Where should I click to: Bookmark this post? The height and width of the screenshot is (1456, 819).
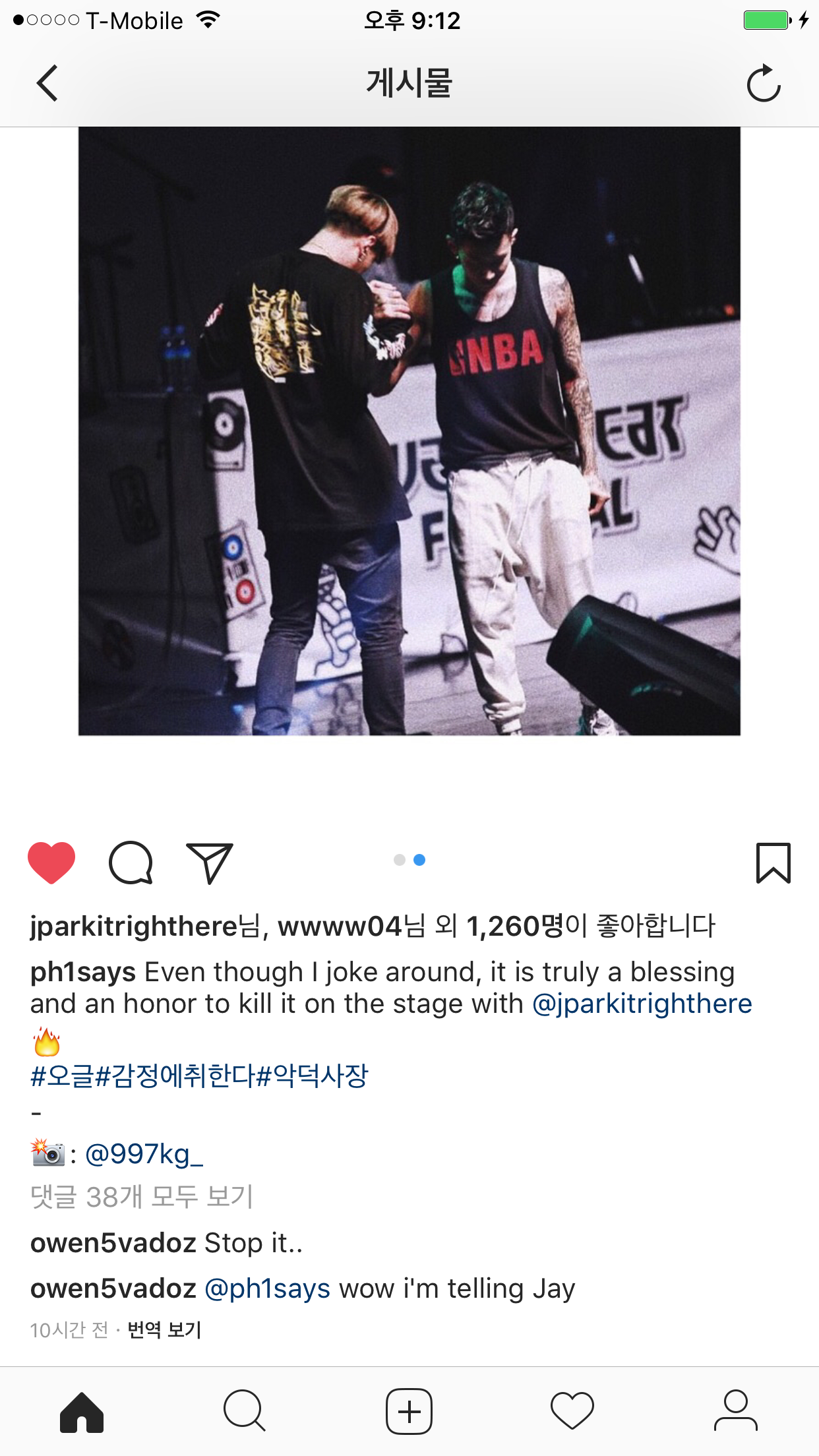click(x=773, y=862)
